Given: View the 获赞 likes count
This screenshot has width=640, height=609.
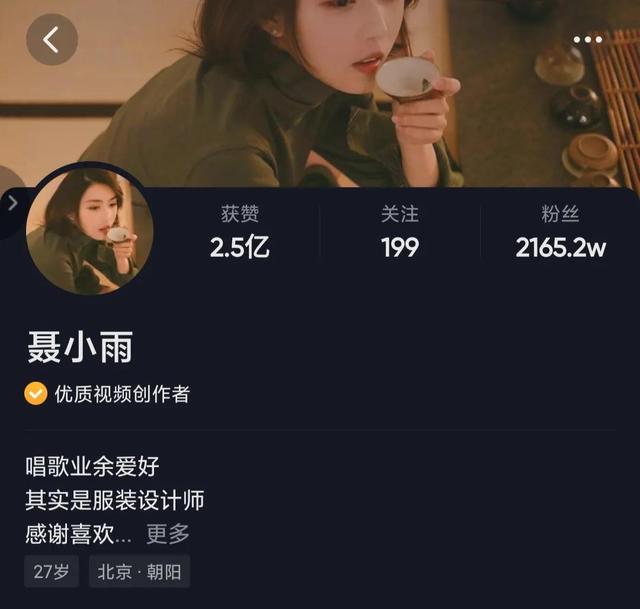Looking at the screenshot, I should 240,233.
